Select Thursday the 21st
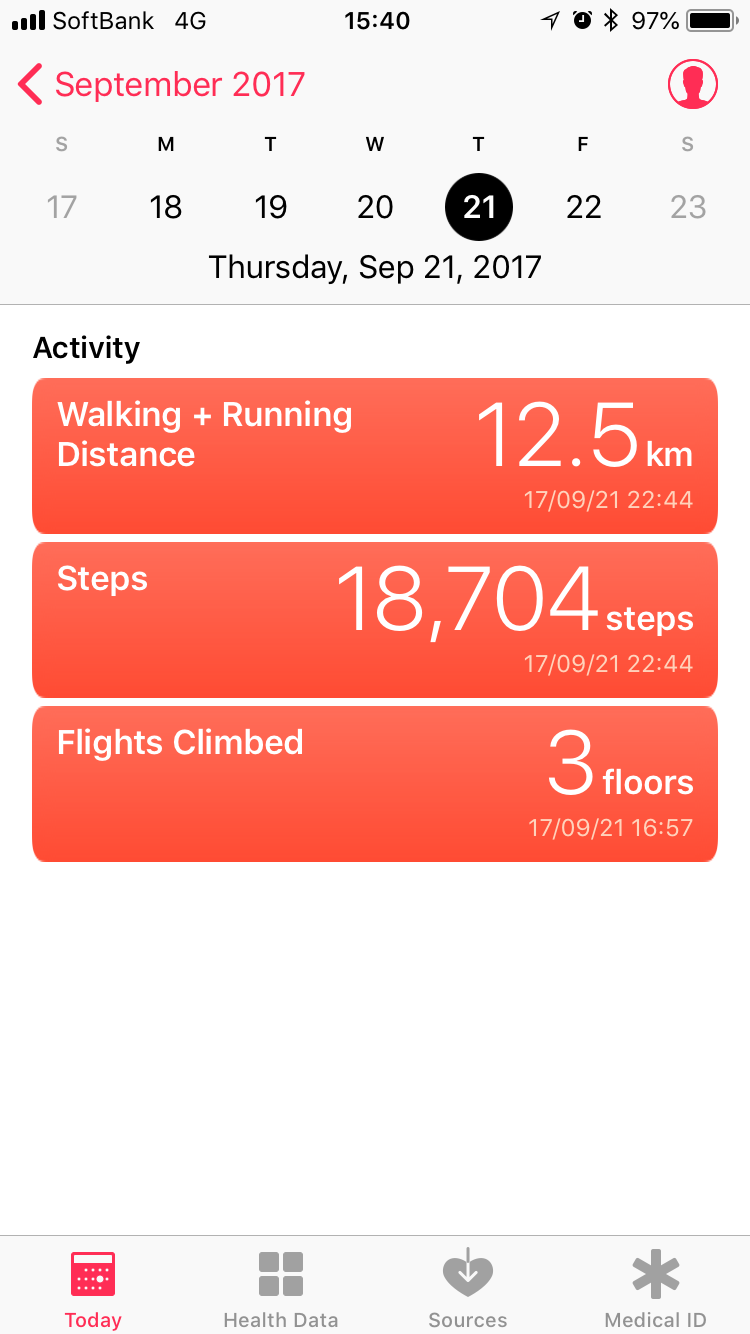Image resolution: width=750 pixels, height=1334 pixels. coord(479,207)
